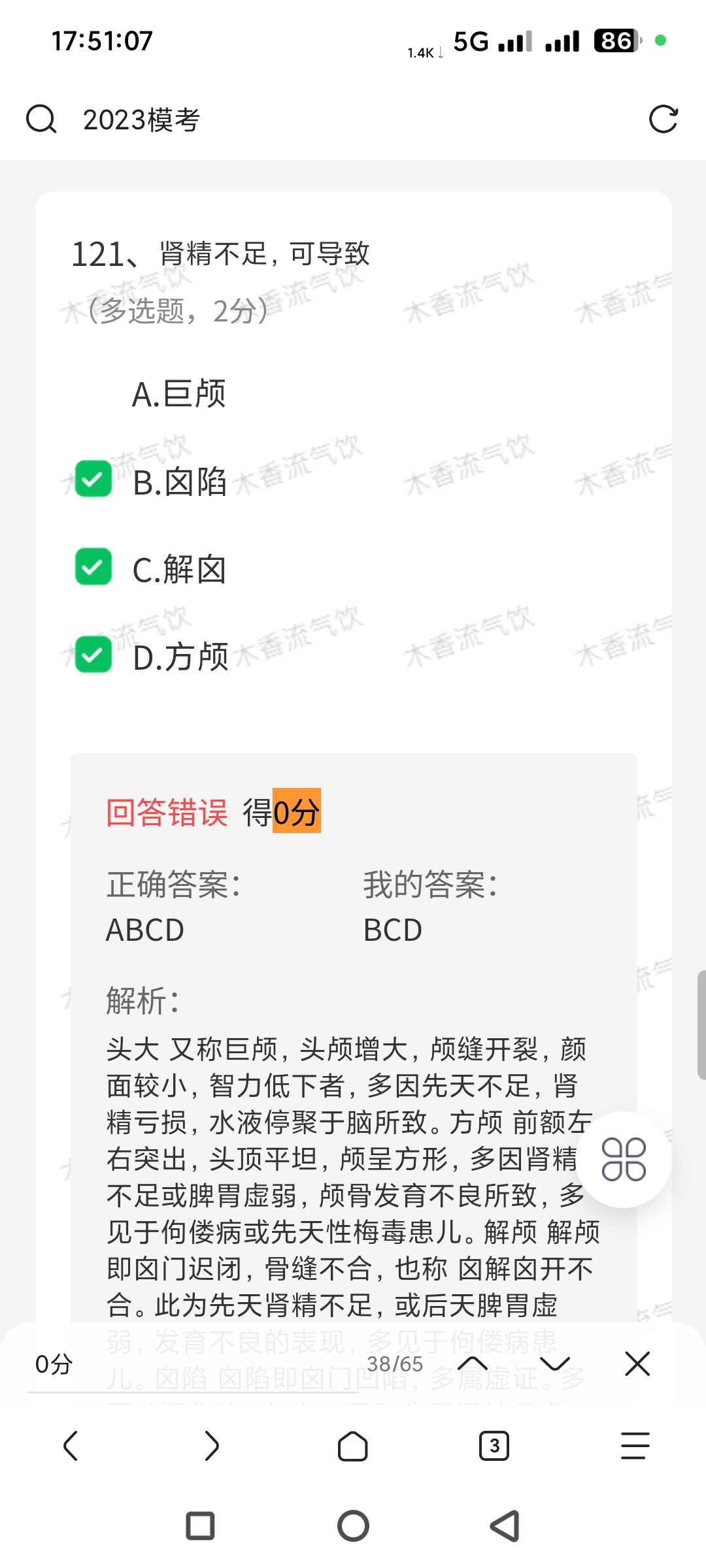Uncheck option C.解囟
The image size is (706, 1568).
pos(93,566)
